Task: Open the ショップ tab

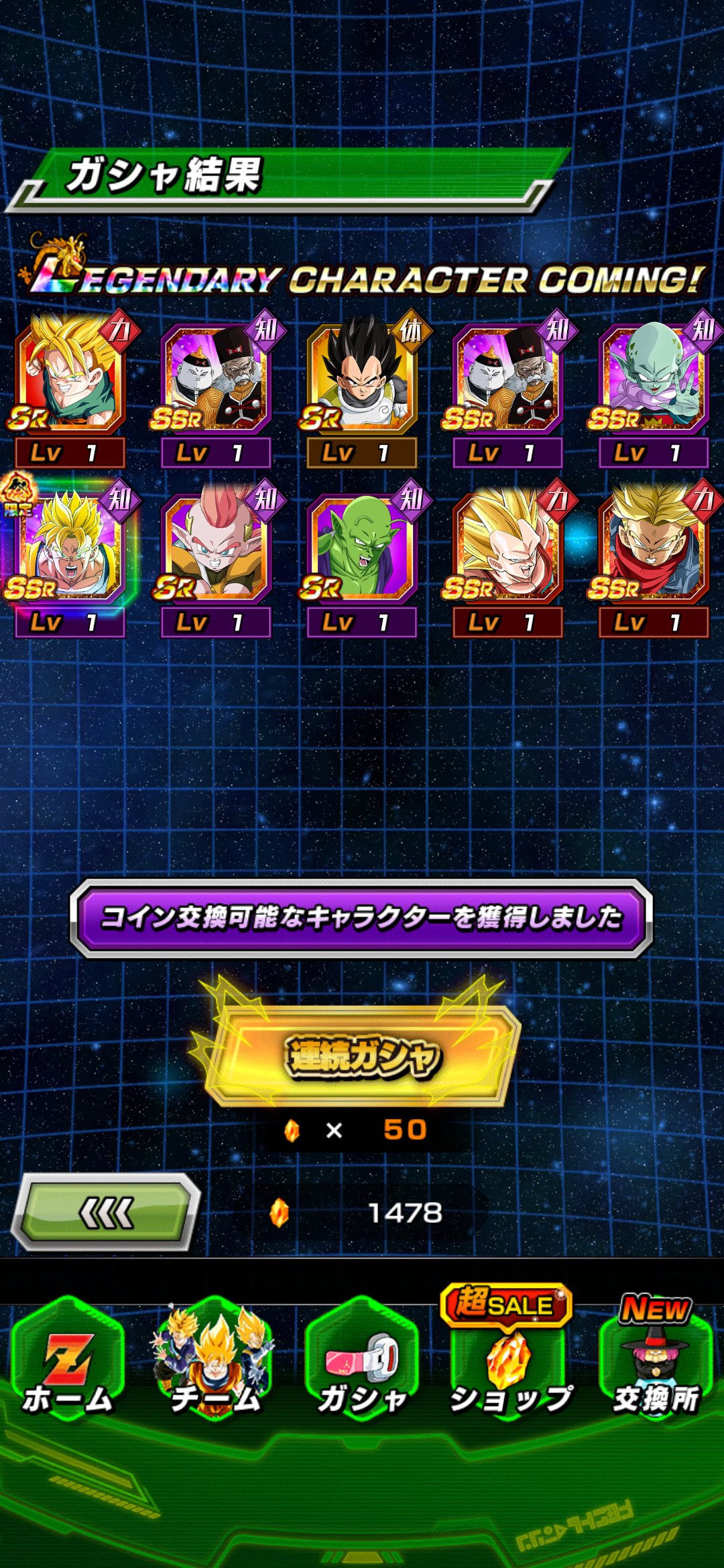Action: point(509,1360)
